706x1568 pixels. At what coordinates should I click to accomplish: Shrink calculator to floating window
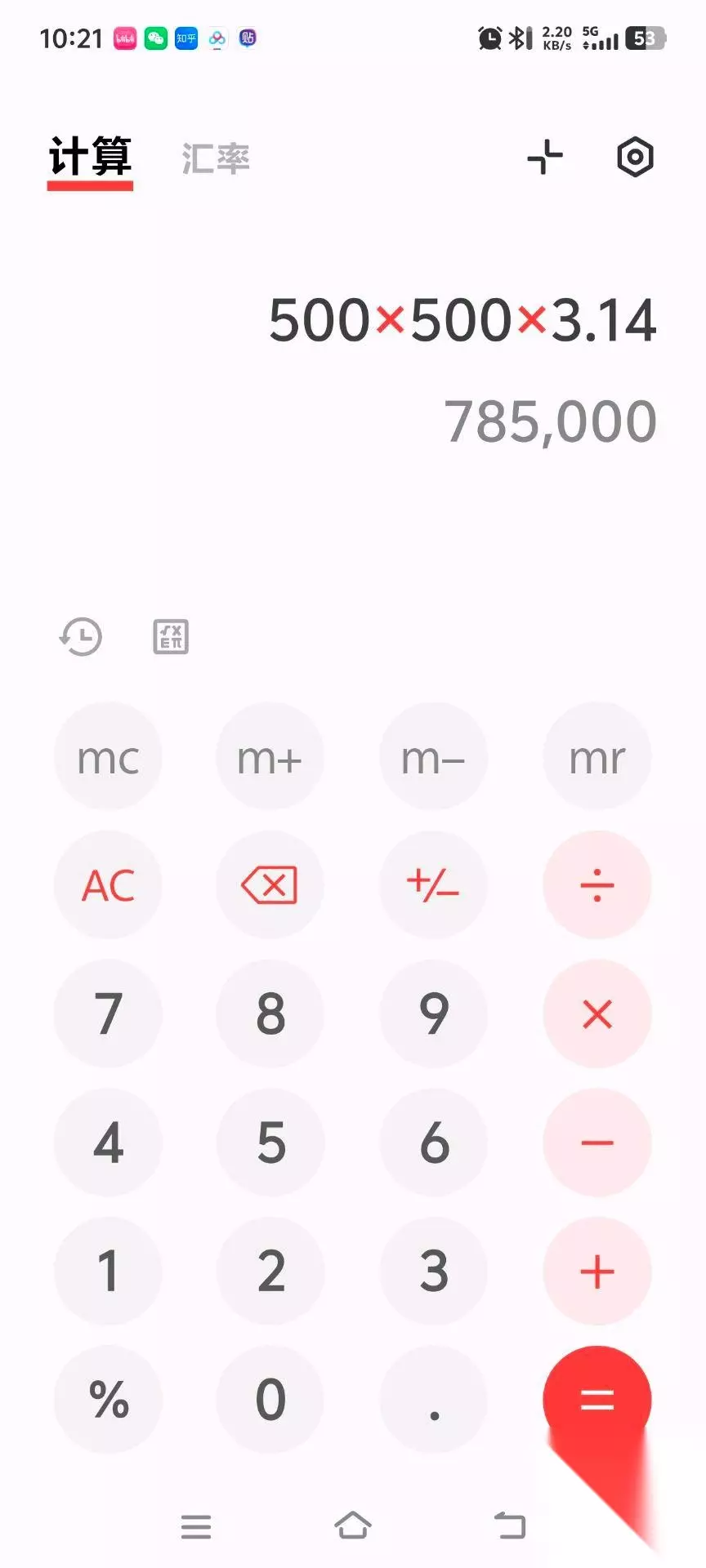coord(545,157)
